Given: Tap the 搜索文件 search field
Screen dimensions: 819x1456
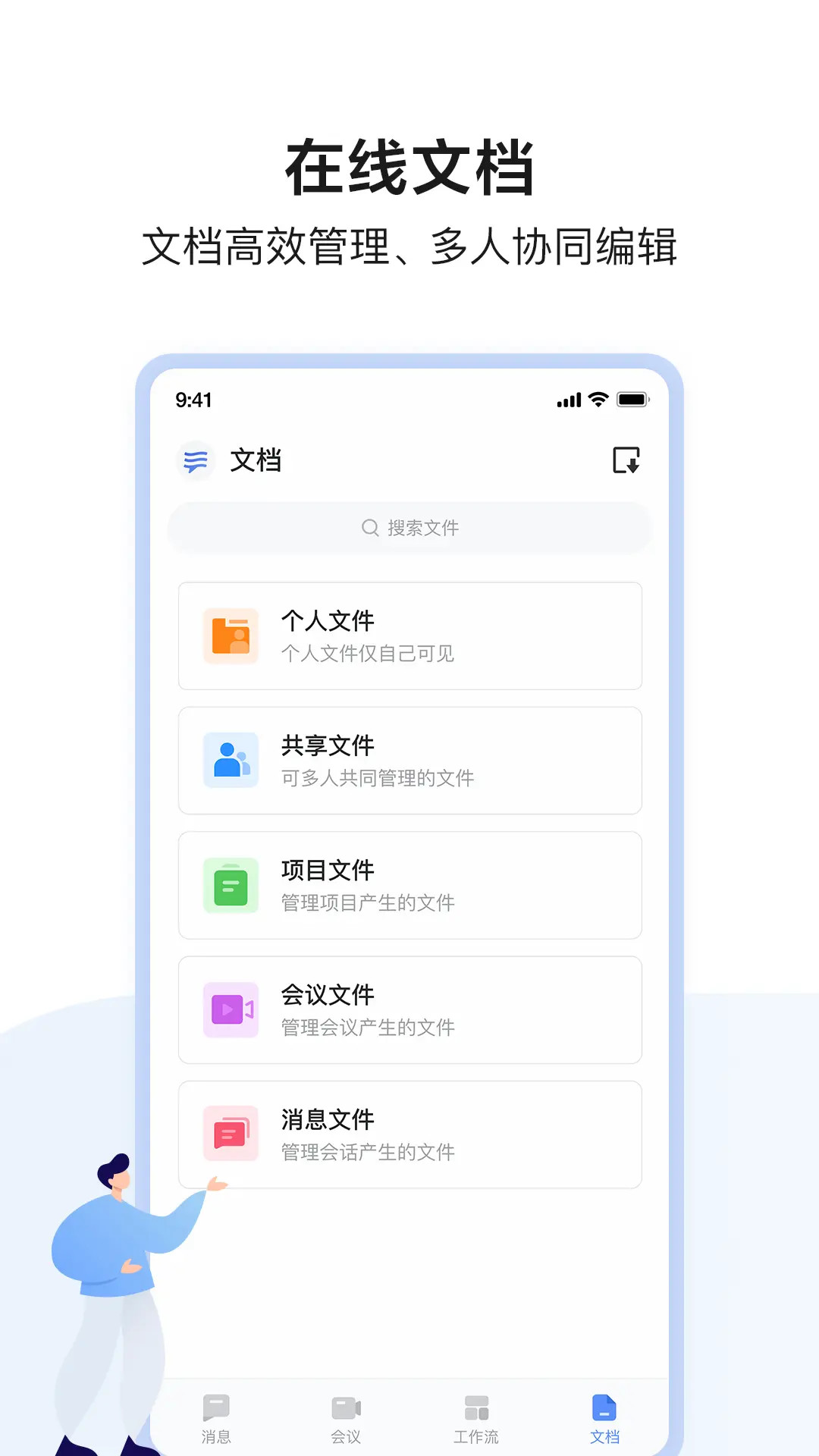Looking at the screenshot, I should pos(409,528).
